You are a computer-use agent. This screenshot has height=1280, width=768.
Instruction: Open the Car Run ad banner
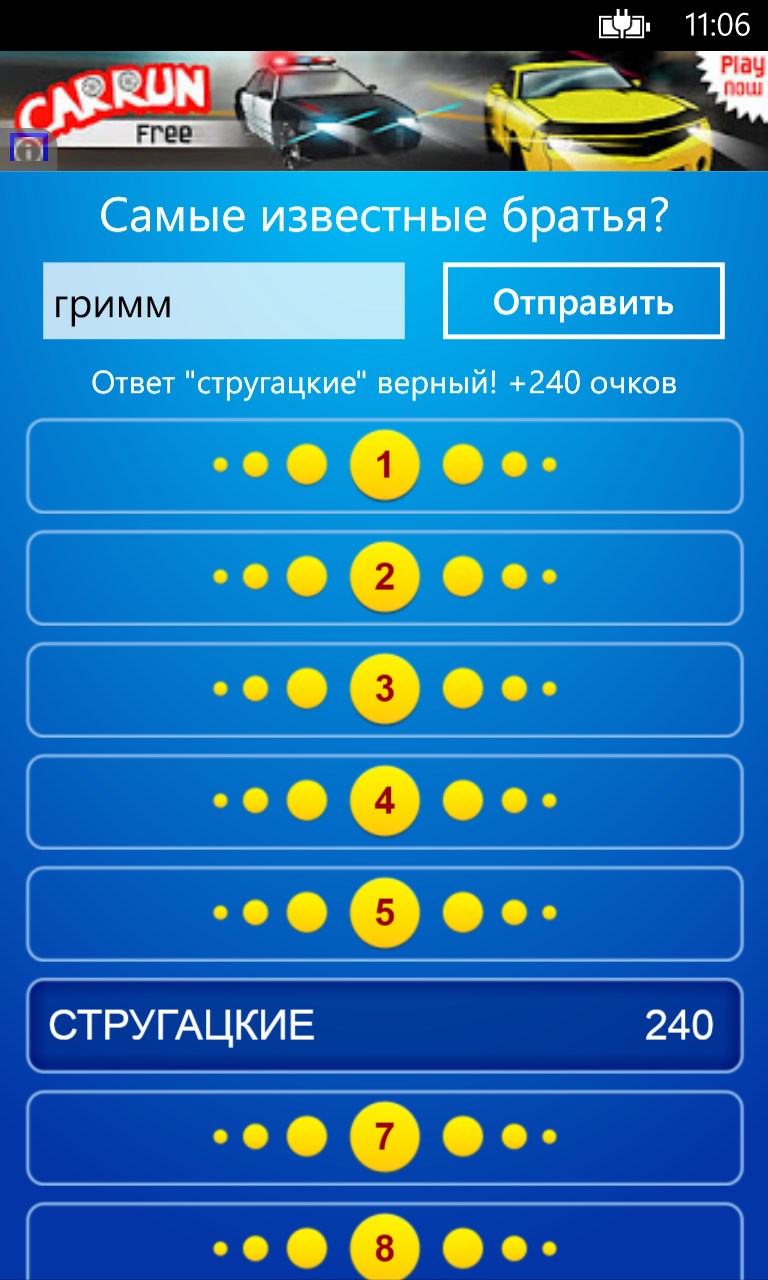pos(384,110)
